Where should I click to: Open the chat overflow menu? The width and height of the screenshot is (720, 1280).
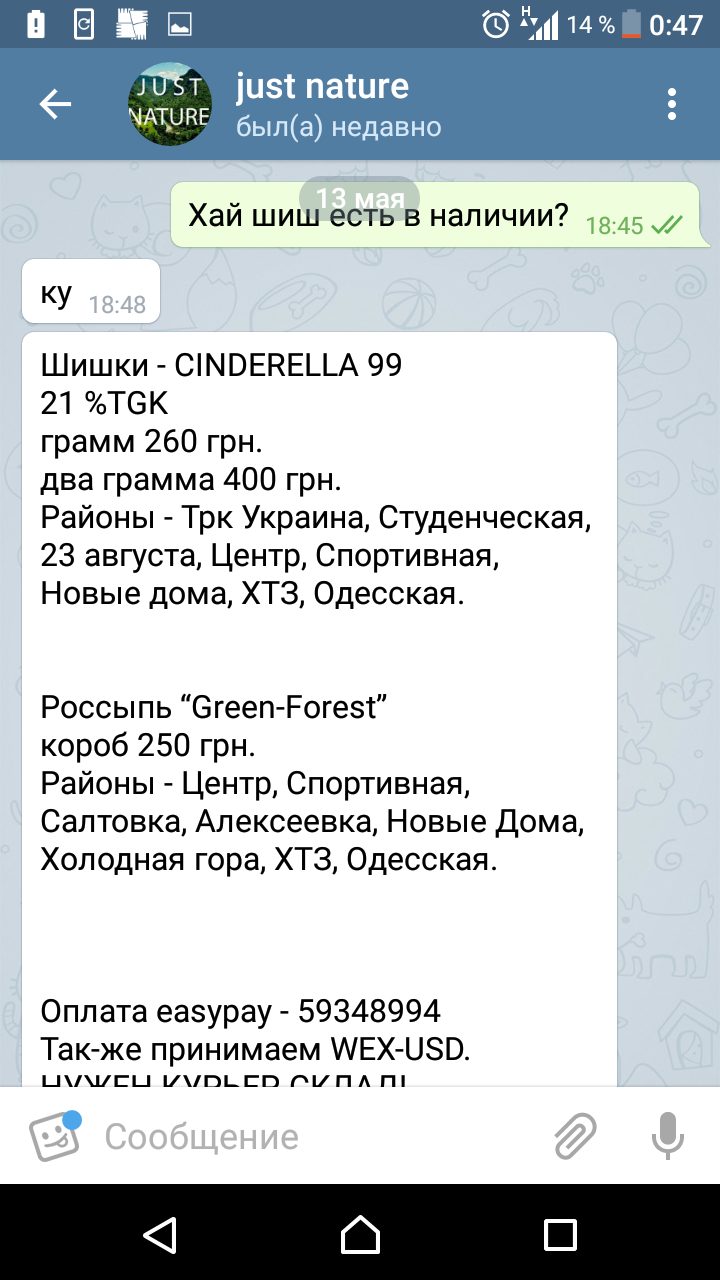pyautogui.click(x=672, y=104)
